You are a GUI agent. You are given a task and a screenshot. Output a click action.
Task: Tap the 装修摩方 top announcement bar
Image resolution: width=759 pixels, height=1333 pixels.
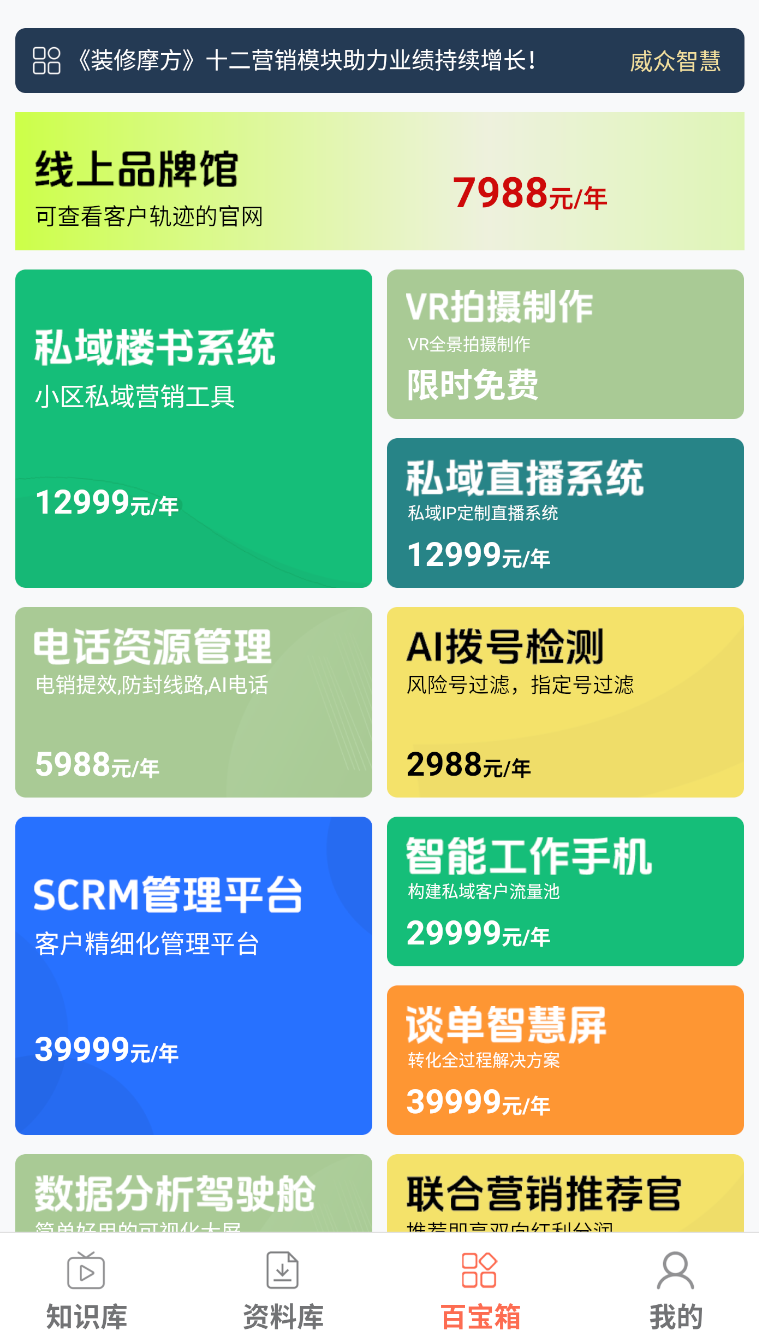[379, 60]
